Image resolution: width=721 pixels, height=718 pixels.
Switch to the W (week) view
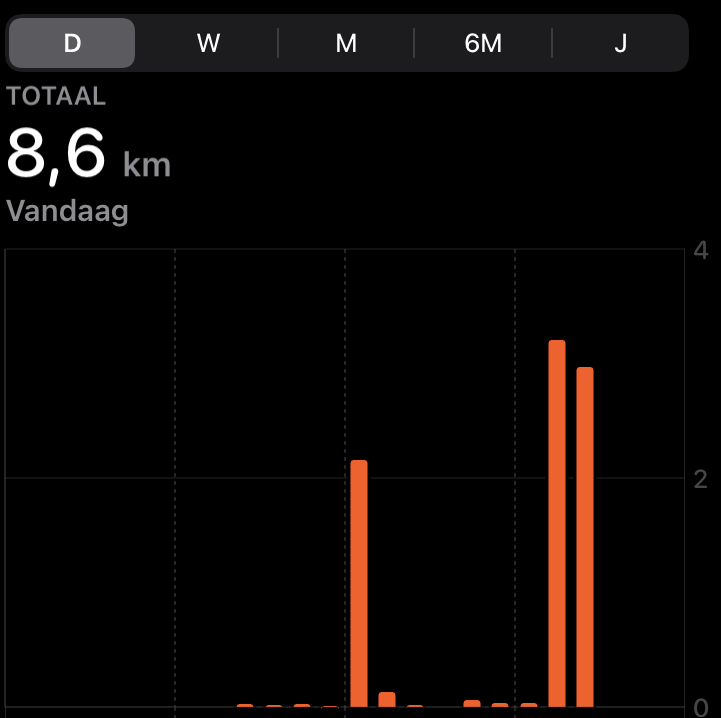(x=208, y=43)
